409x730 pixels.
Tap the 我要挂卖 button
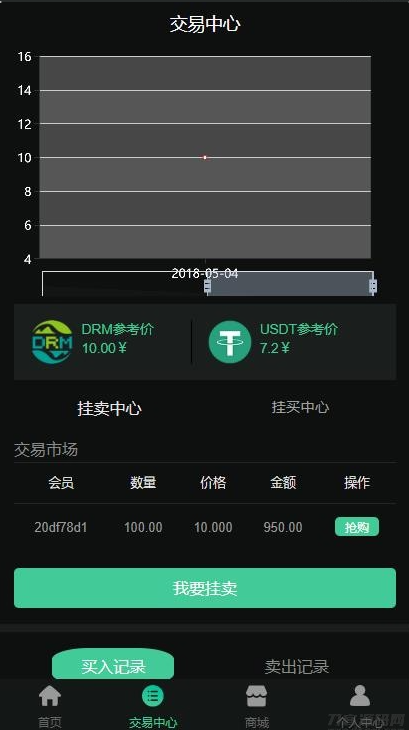click(x=205, y=588)
